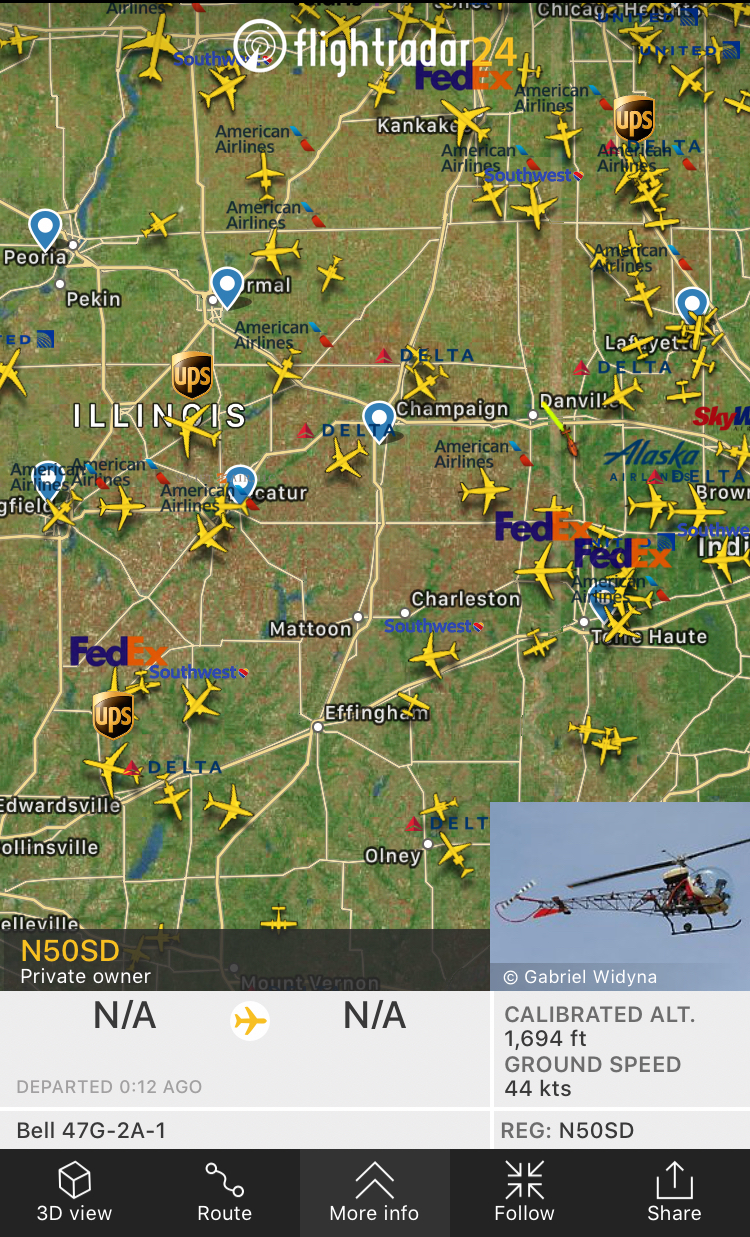Follow the selected aircraft

524,1192
